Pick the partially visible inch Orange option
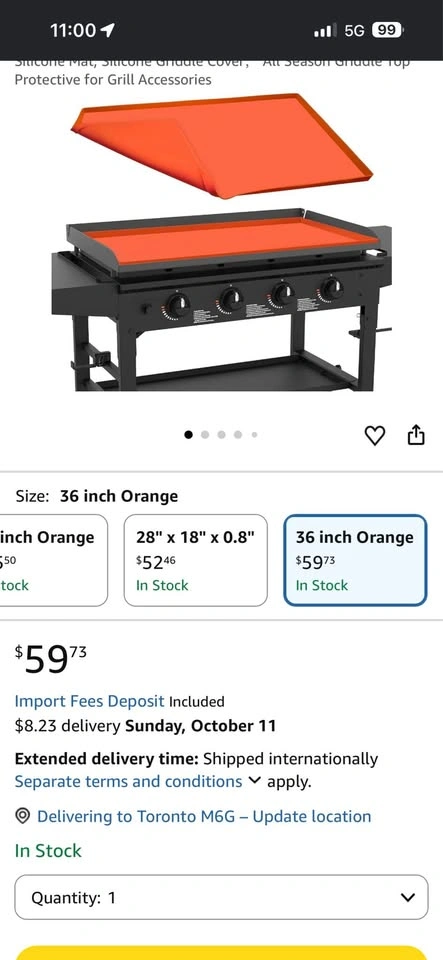 (53, 560)
